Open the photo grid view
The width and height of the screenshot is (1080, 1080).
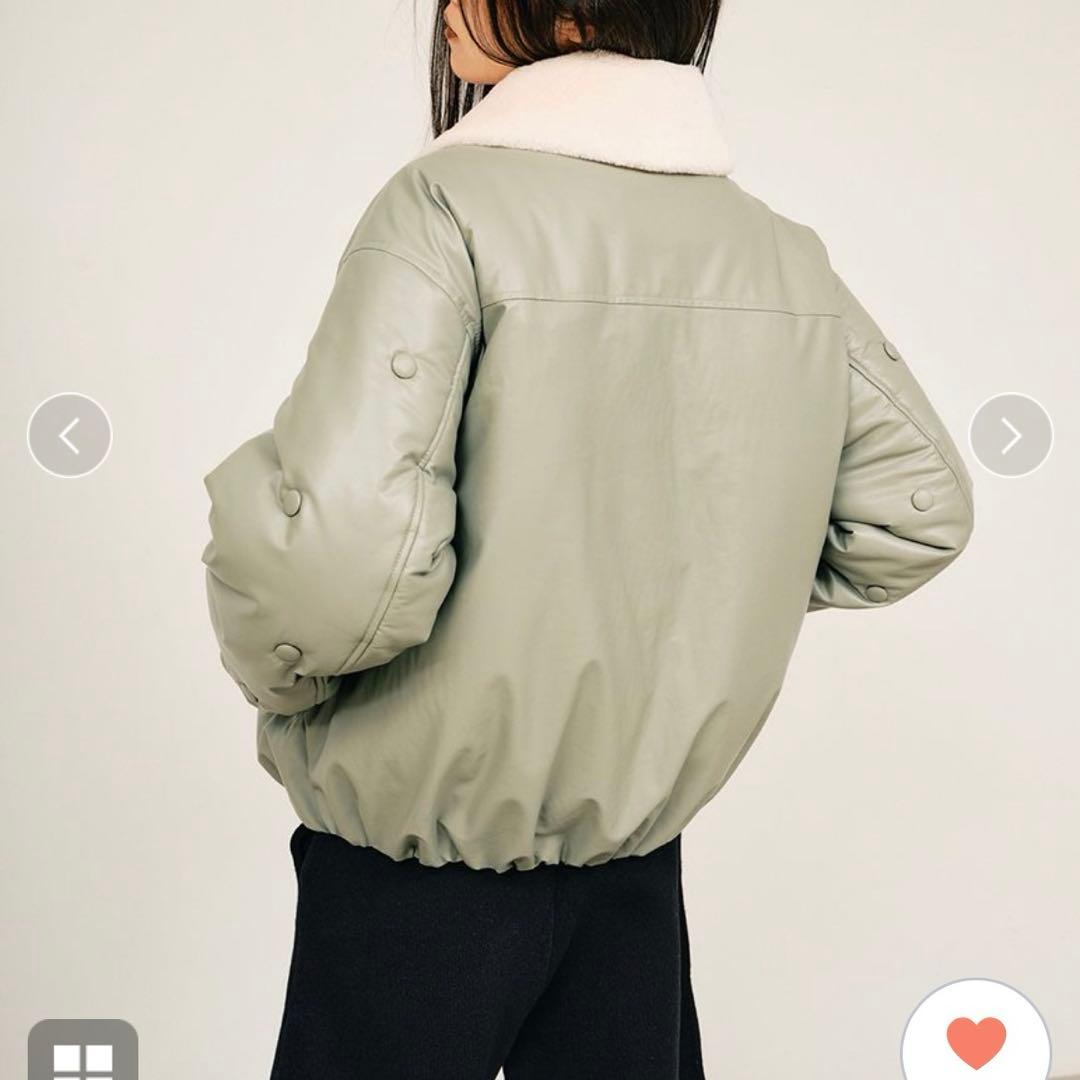[82, 1052]
